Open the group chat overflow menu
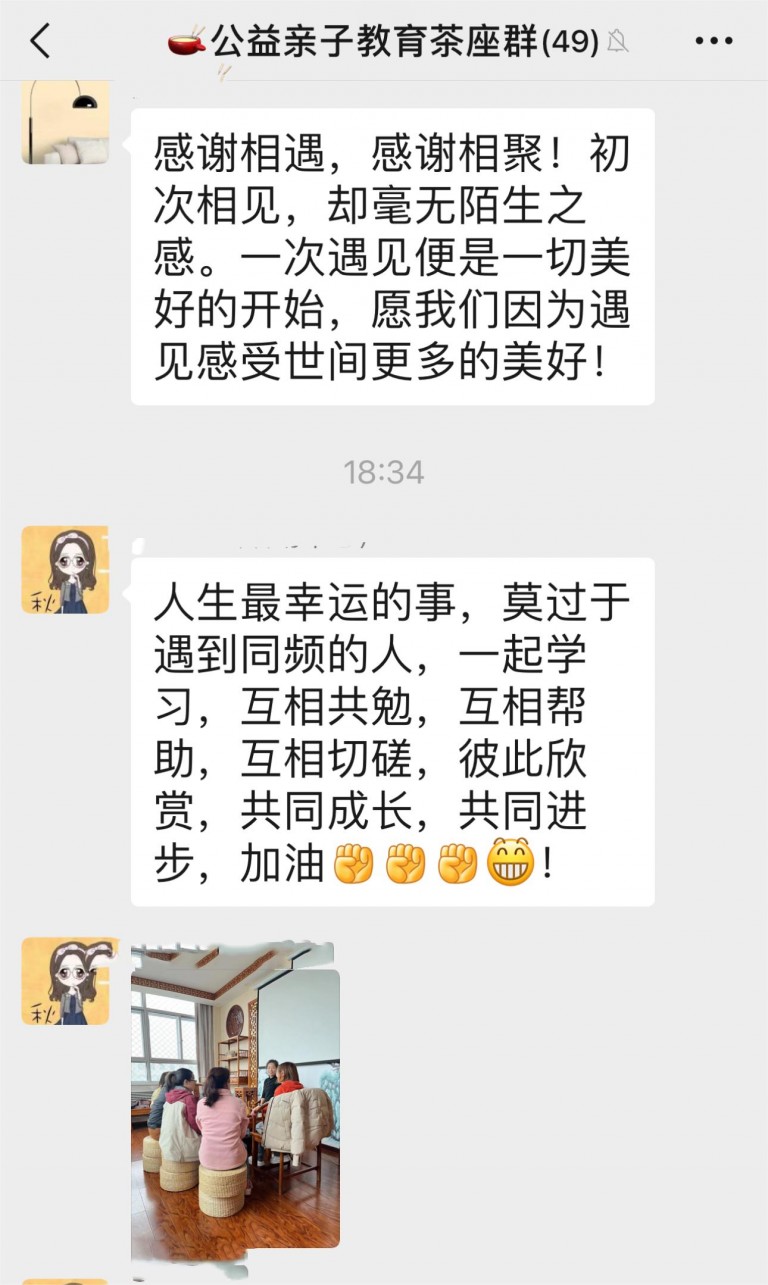This screenshot has height=1285, width=768. pyautogui.click(x=713, y=41)
